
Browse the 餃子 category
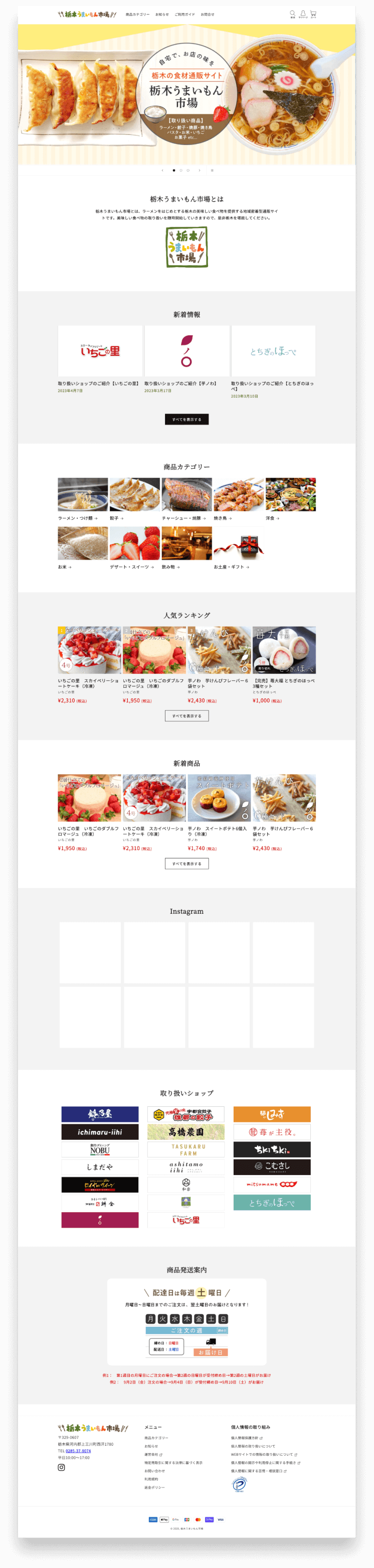[x=135, y=494]
